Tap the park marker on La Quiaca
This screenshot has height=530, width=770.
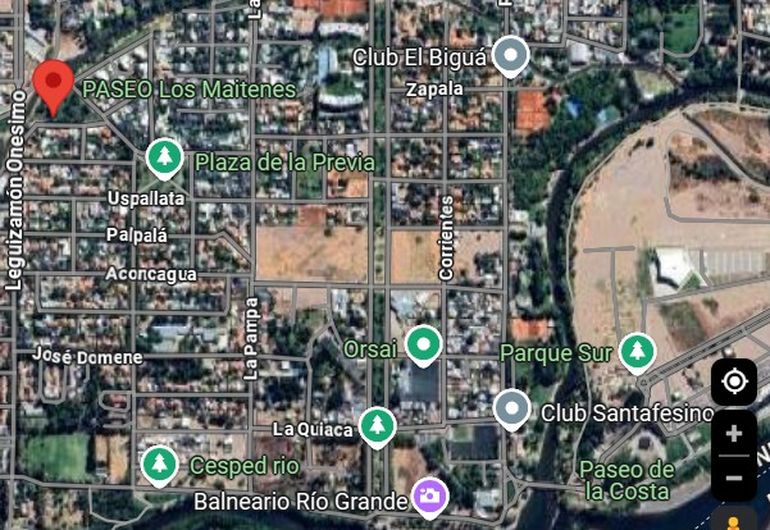click(377, 426)
